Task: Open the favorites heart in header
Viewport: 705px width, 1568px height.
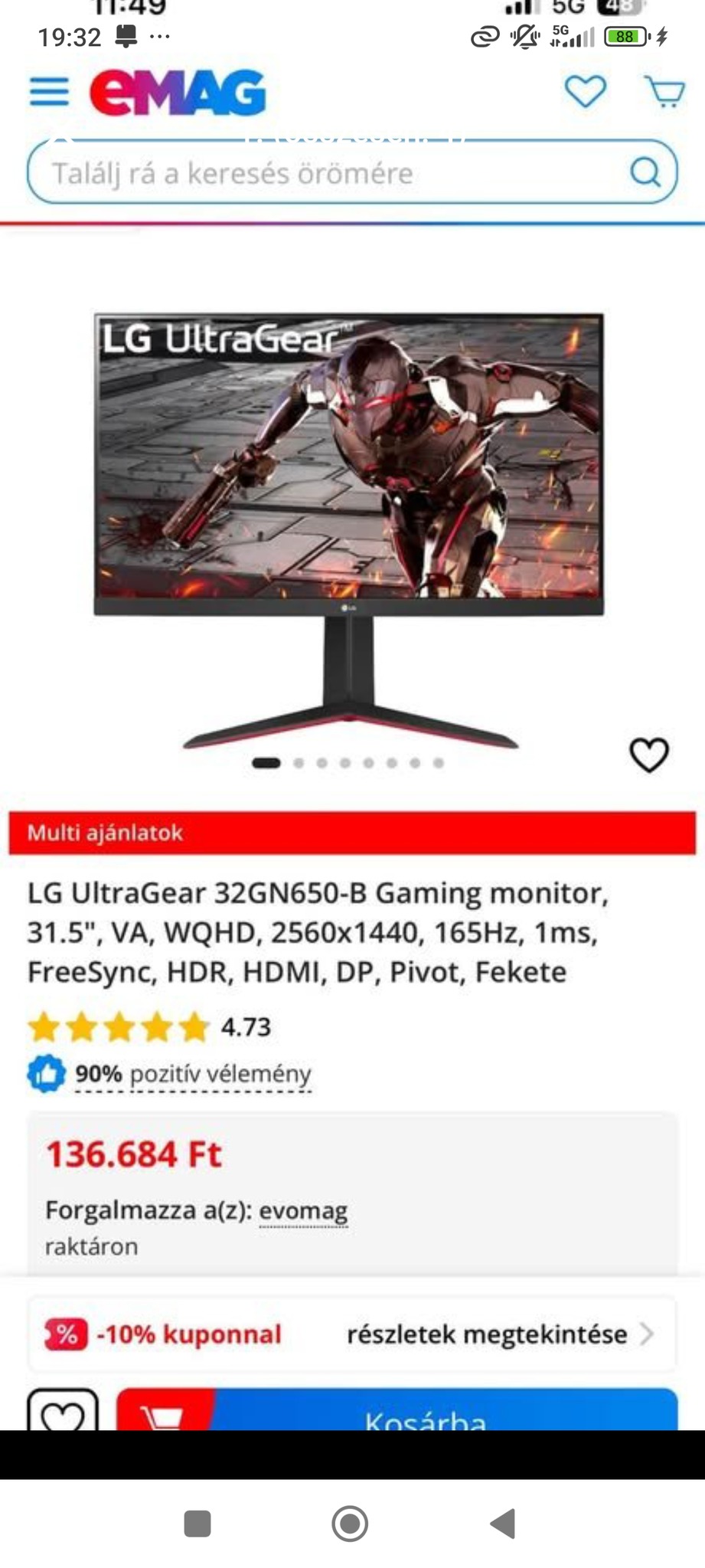Action: (x=586, y=92)
